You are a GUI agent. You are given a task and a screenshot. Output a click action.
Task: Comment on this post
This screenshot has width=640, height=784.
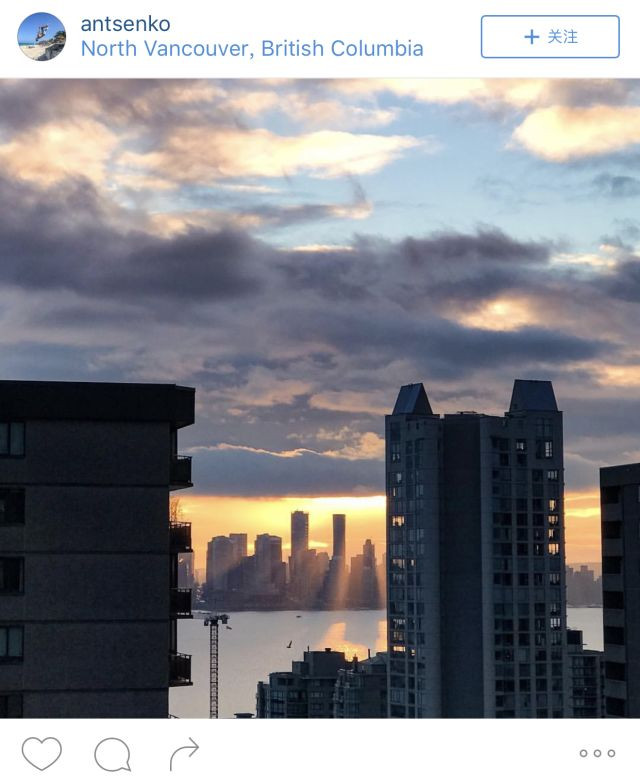pyautogui.click(x=112, y=754)
